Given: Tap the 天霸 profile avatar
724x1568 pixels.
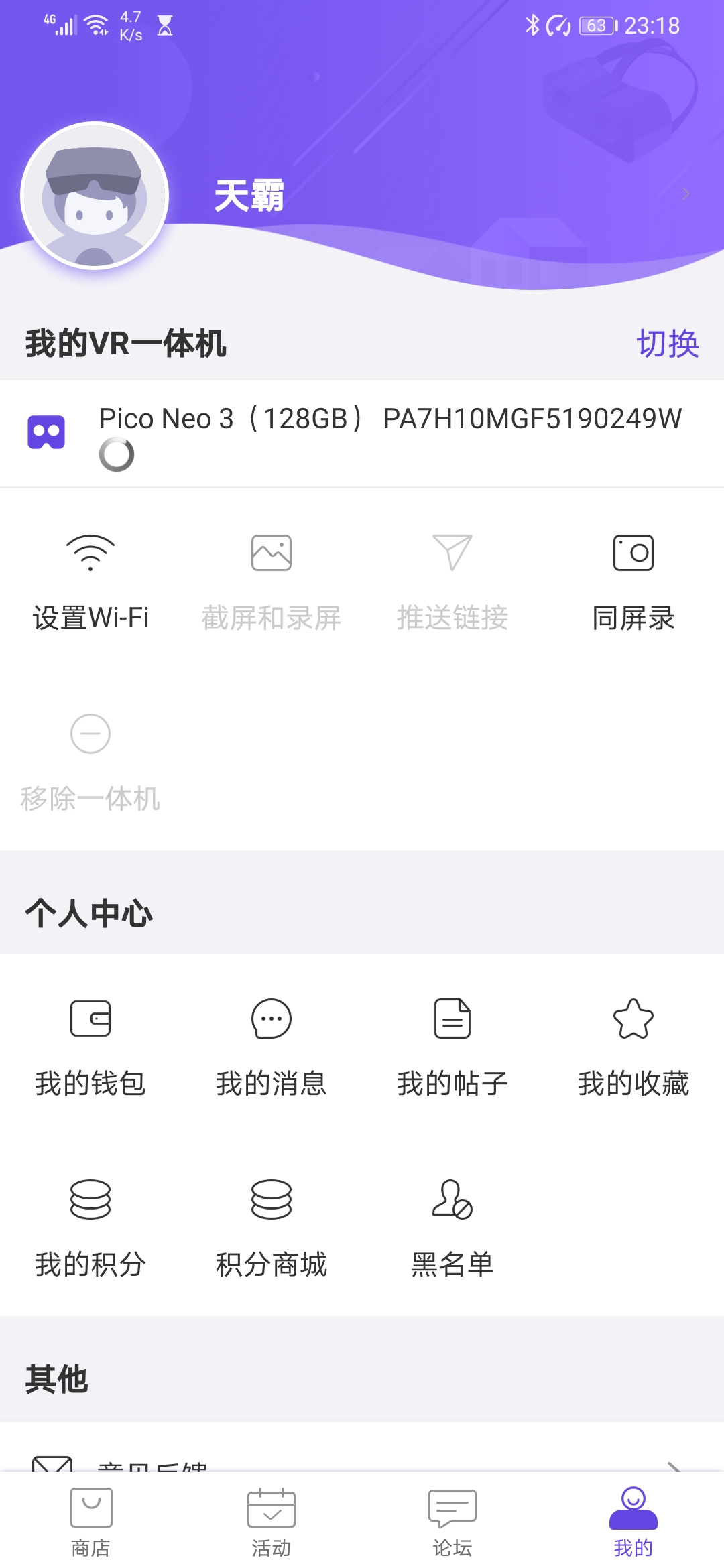Looking at the screenshot, I should pyautogui.click(x=94, y=194).
